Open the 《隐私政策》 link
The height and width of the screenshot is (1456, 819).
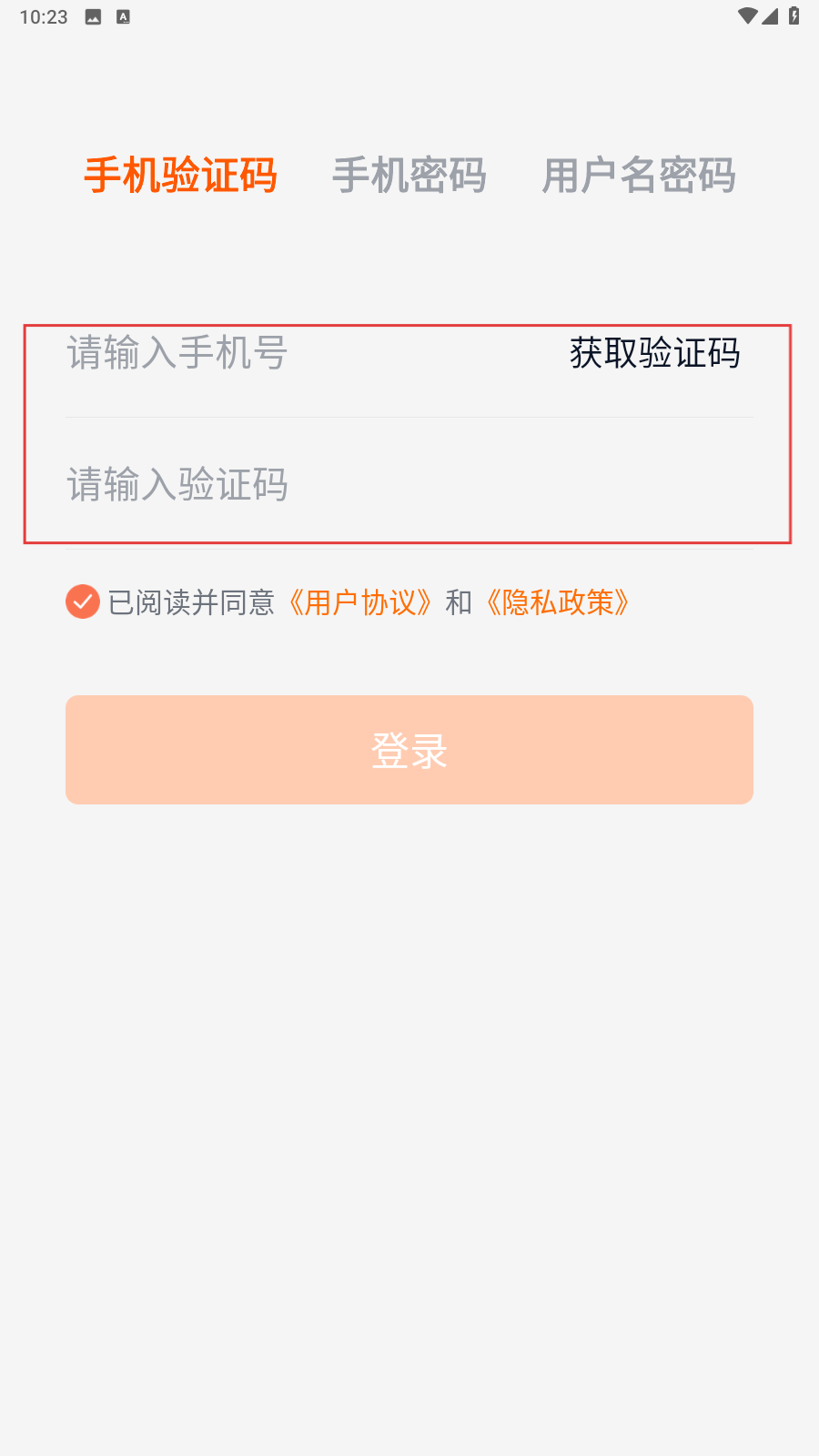click(x=558, y=602)
